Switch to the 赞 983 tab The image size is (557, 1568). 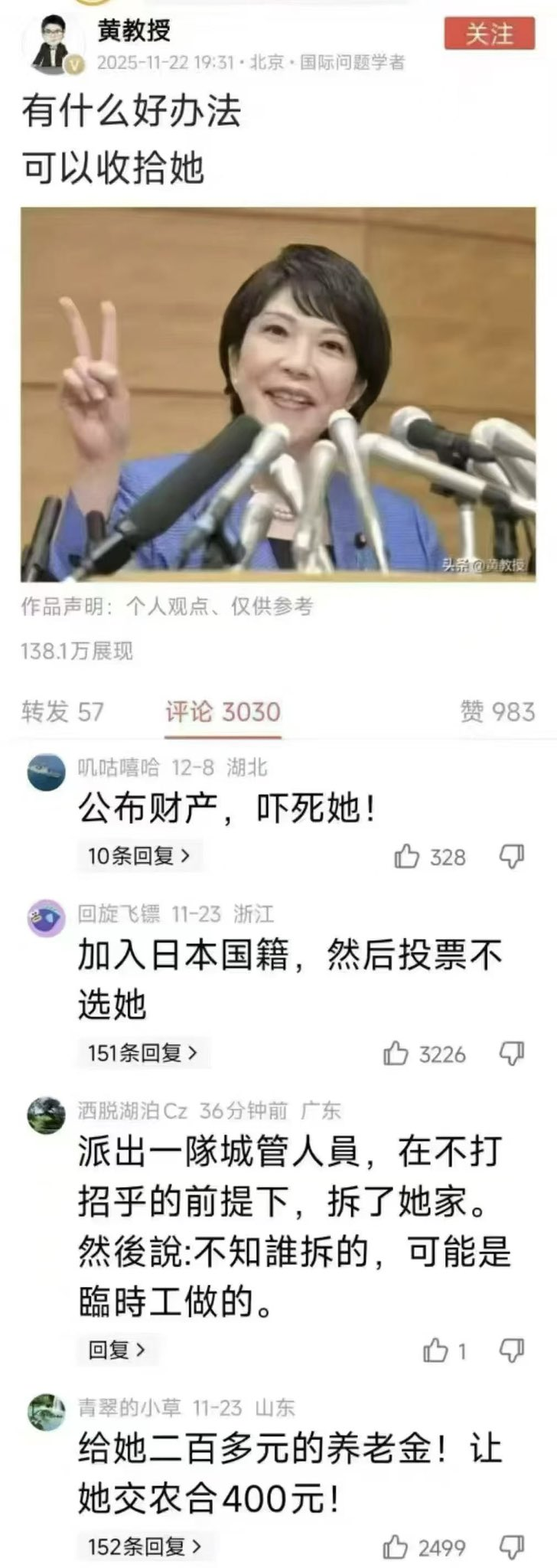pyautogui.click(x=497, y=711)
